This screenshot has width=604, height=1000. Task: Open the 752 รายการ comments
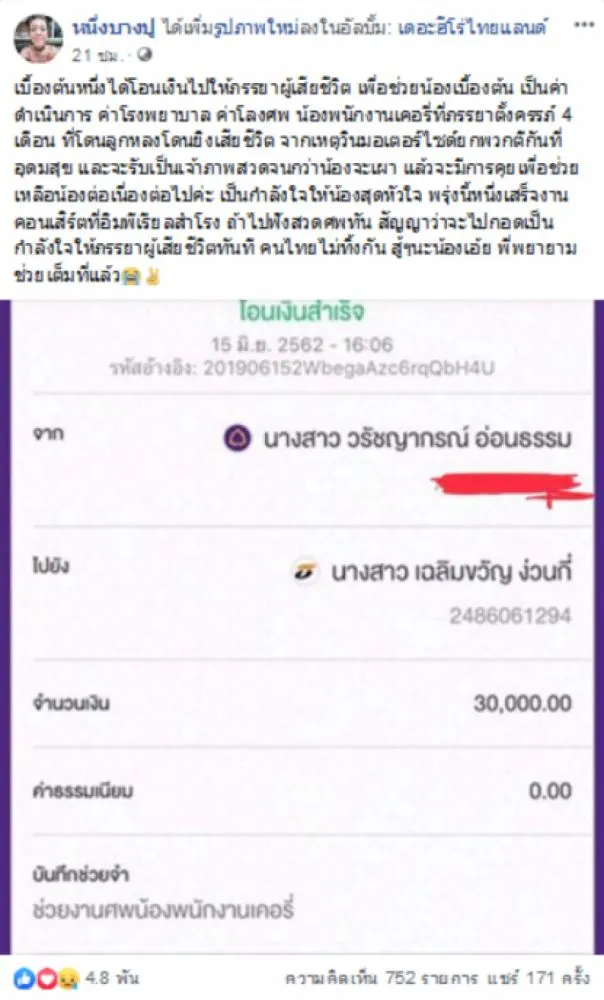click(x=387, y=973)
